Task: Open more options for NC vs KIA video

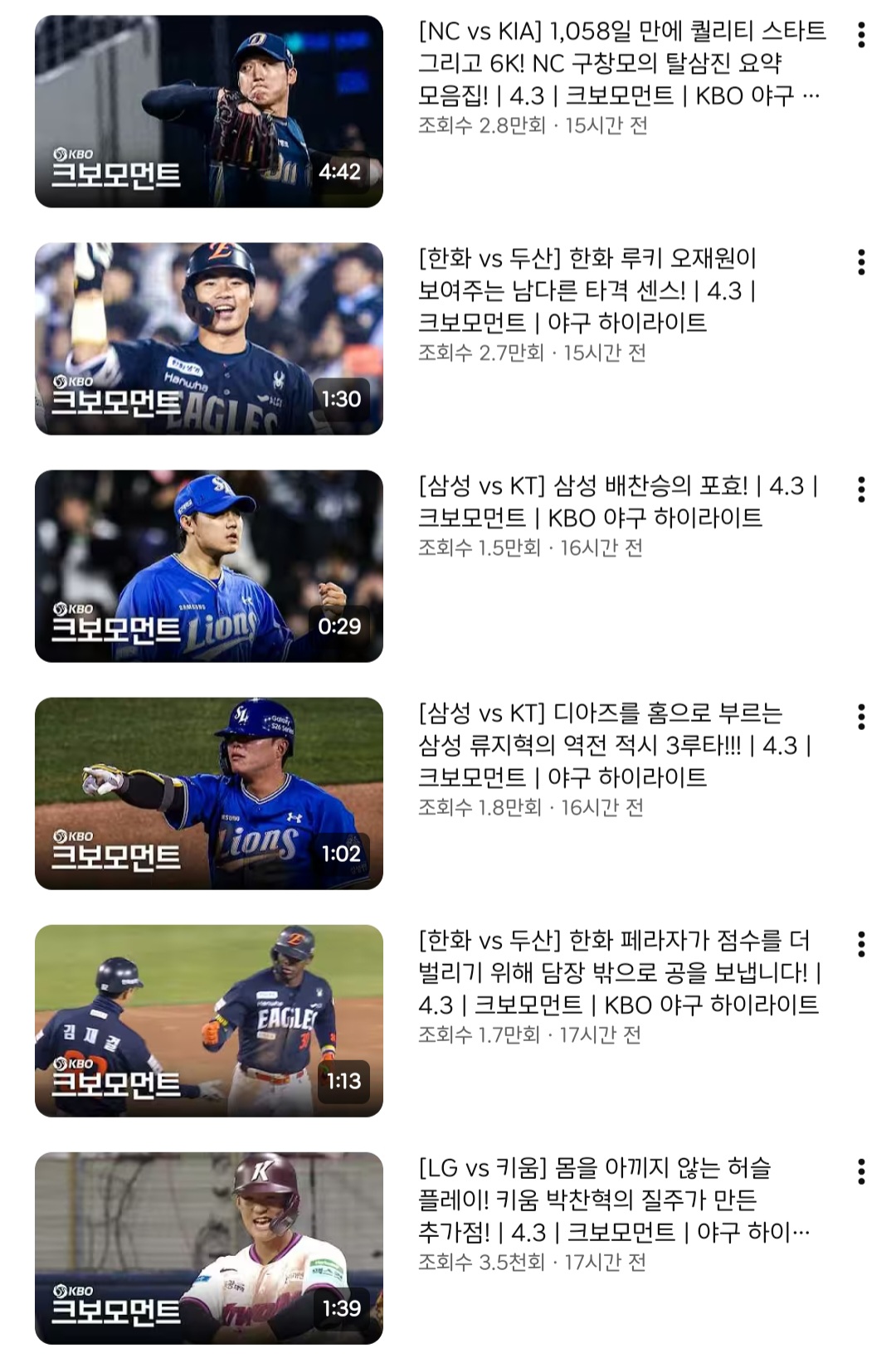Action: pyautogui.click(x=861, y=35)
